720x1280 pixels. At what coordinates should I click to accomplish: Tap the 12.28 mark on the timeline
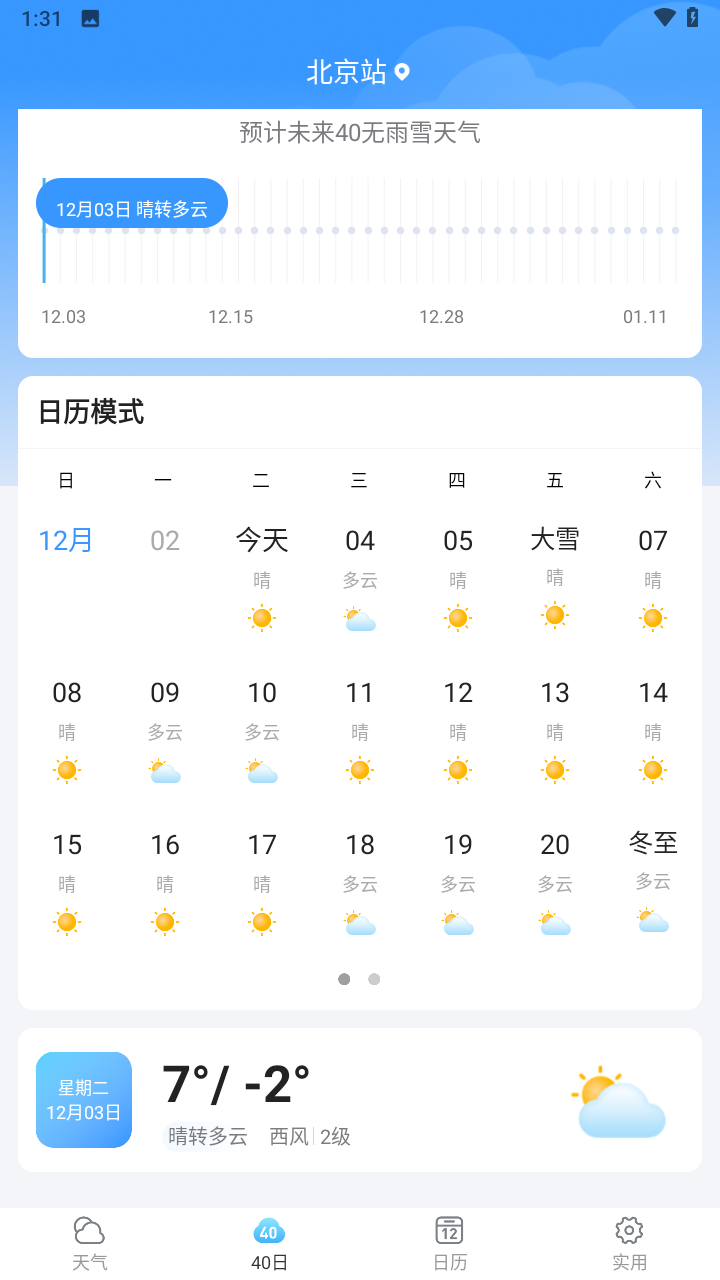[x=441, y=316]
